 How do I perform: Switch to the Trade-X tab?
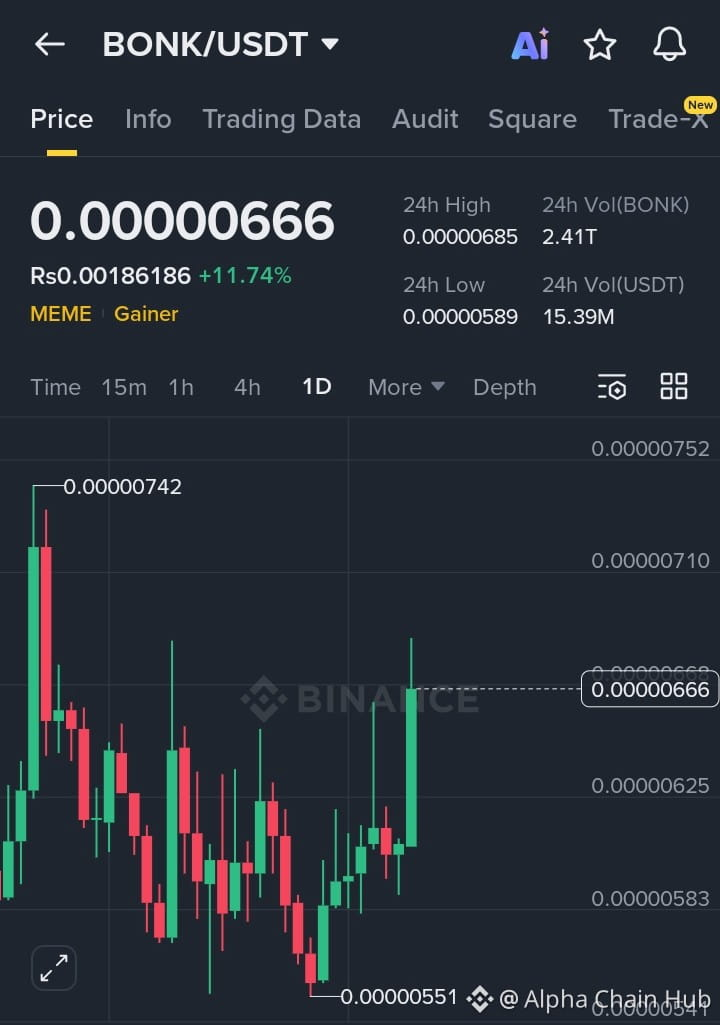pos(658,119)
